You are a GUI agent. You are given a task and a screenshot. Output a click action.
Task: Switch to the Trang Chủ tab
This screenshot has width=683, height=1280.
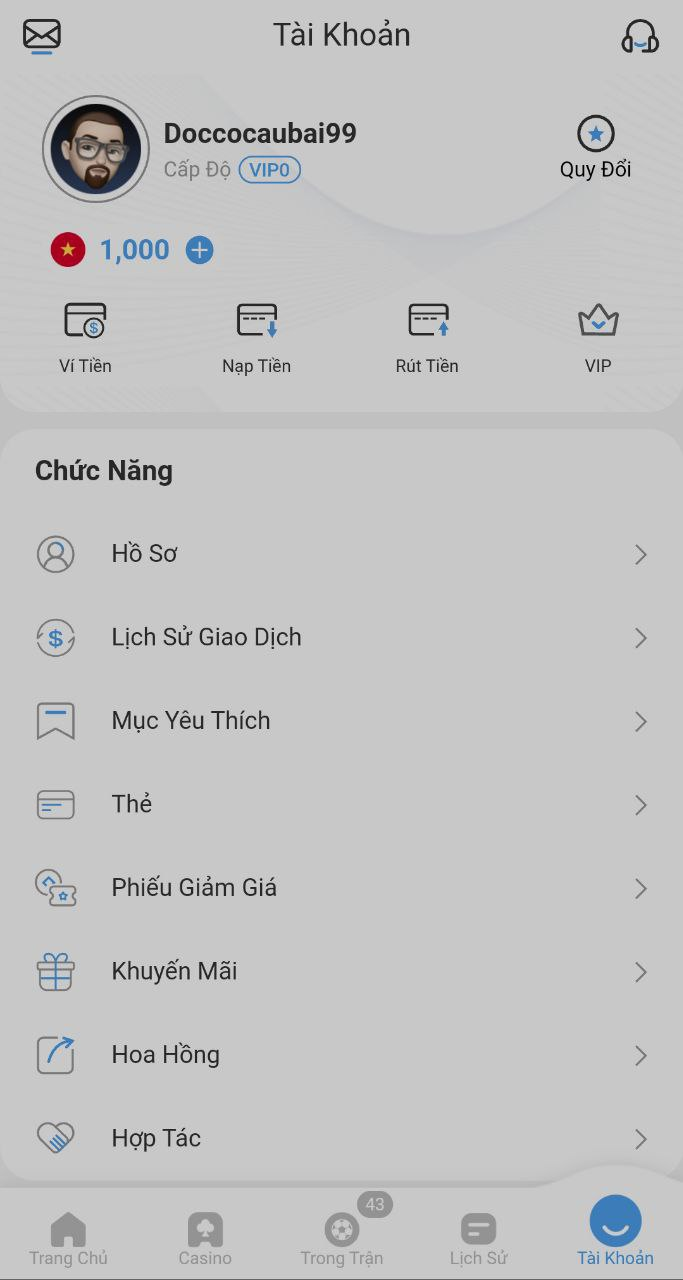click(68, 1238)
